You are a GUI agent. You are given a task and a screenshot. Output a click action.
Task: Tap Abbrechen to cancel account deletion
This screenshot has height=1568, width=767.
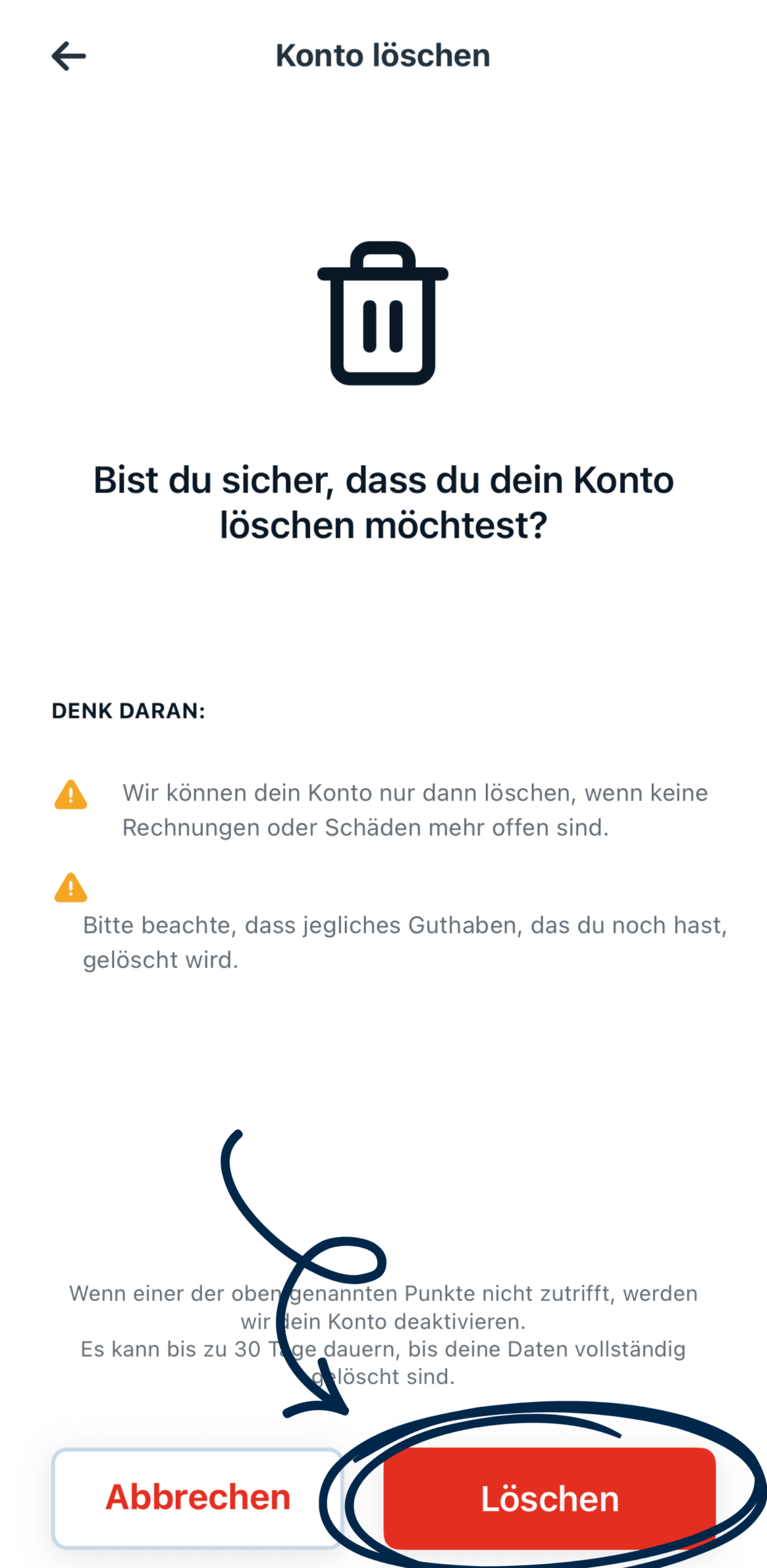(197, 1498)
